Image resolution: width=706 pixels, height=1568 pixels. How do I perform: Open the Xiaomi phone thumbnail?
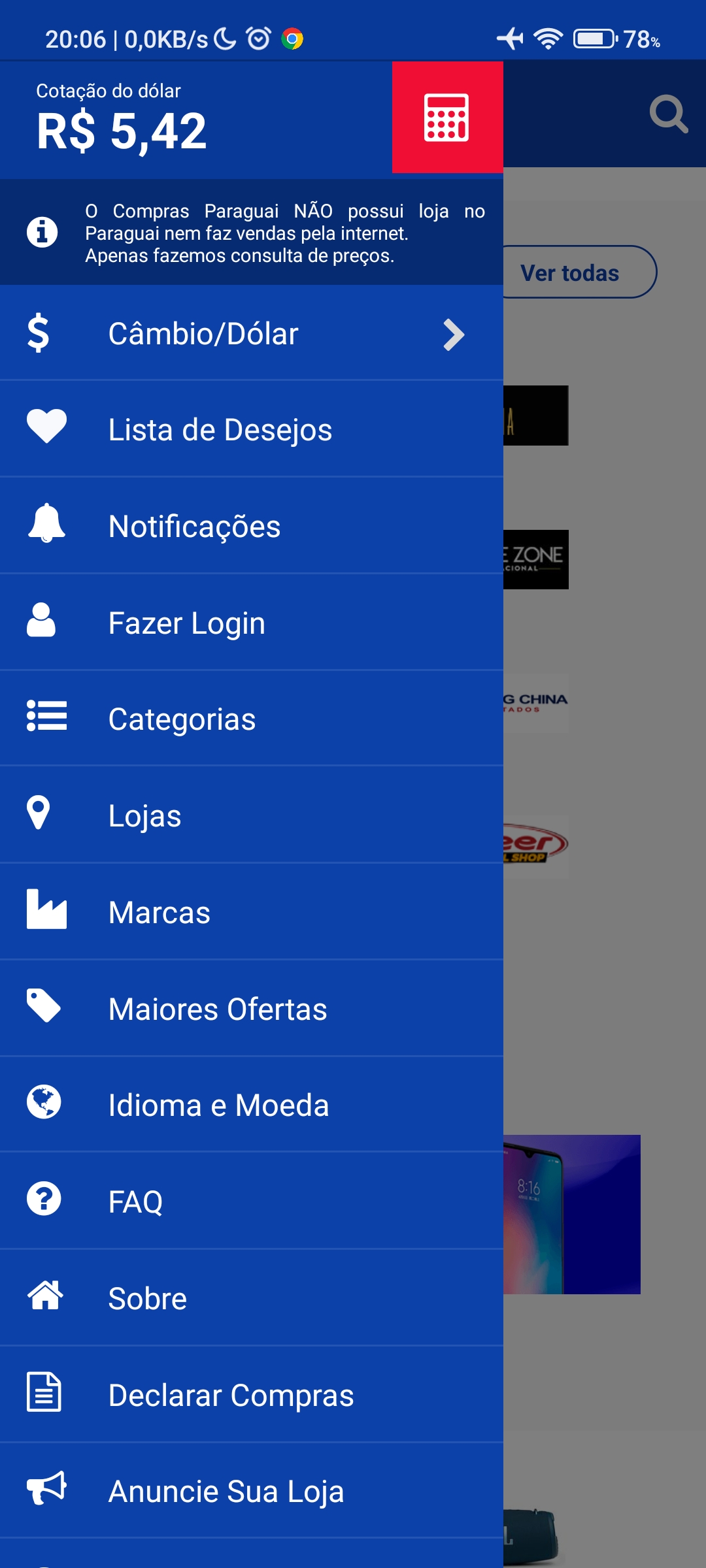click(x=574, y=1215)
